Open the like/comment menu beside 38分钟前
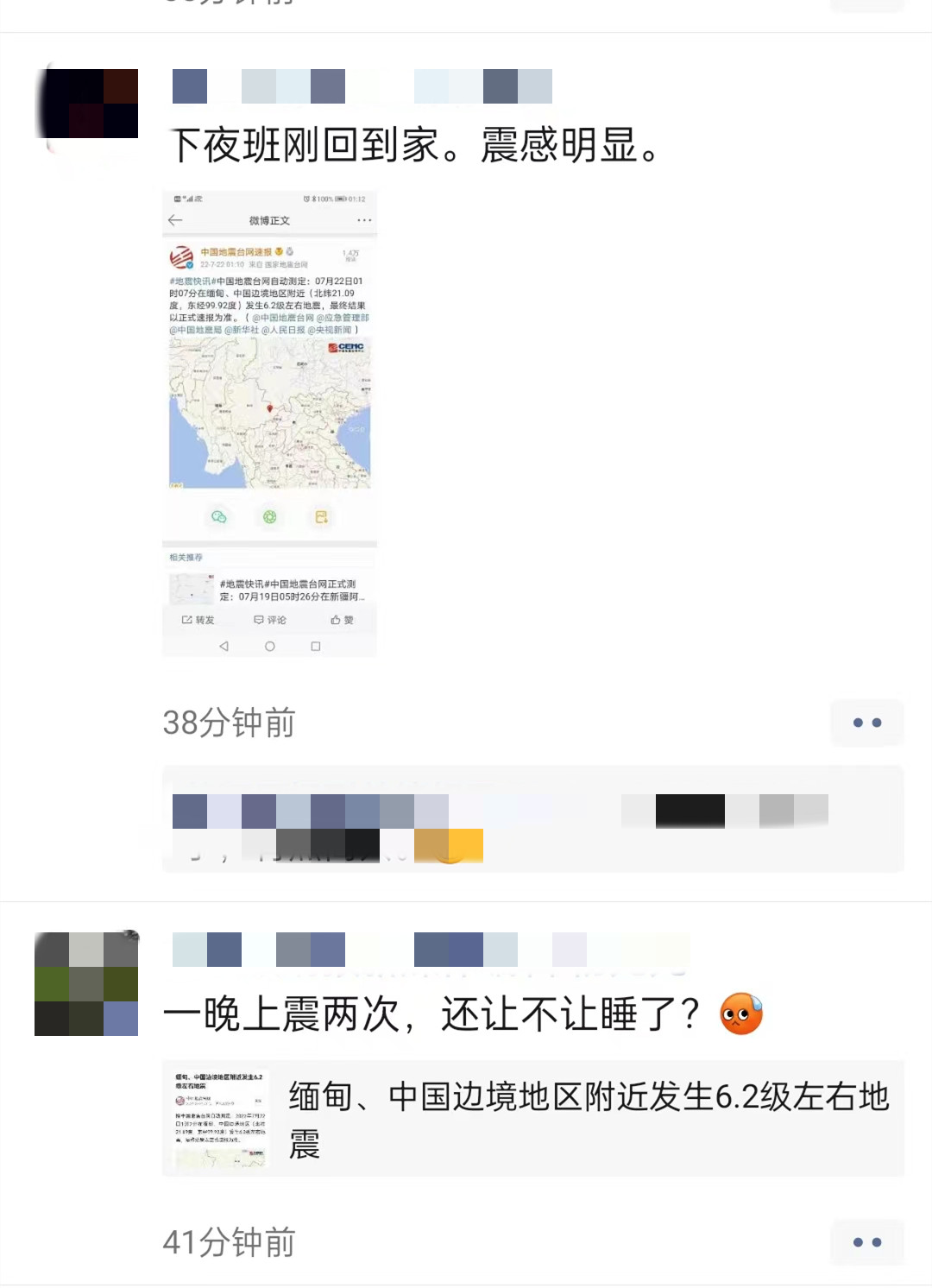This screenshot has width=932, height=1288. tap(866, 723)
